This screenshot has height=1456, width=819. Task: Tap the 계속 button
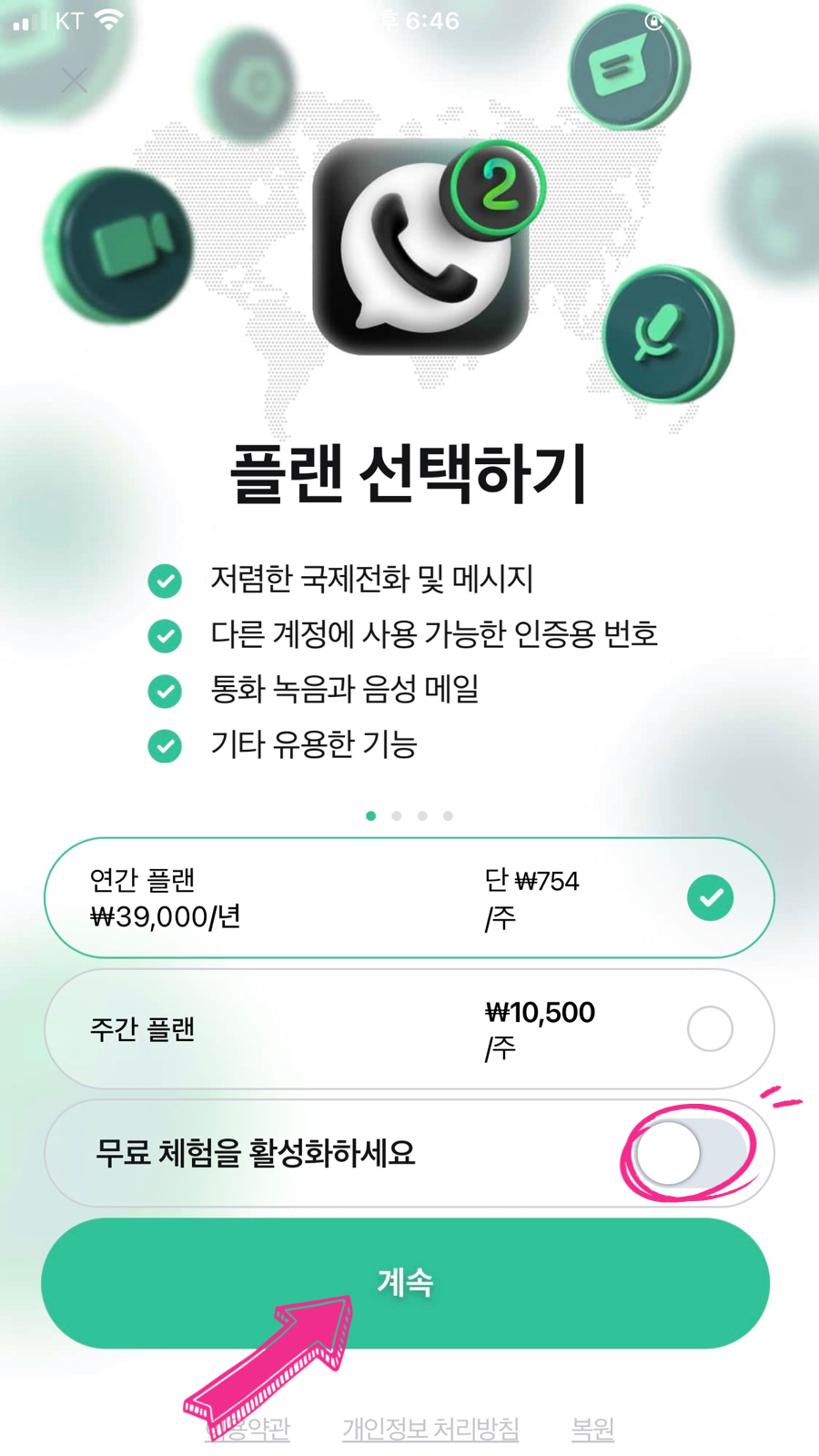(x=406, y=1283)
